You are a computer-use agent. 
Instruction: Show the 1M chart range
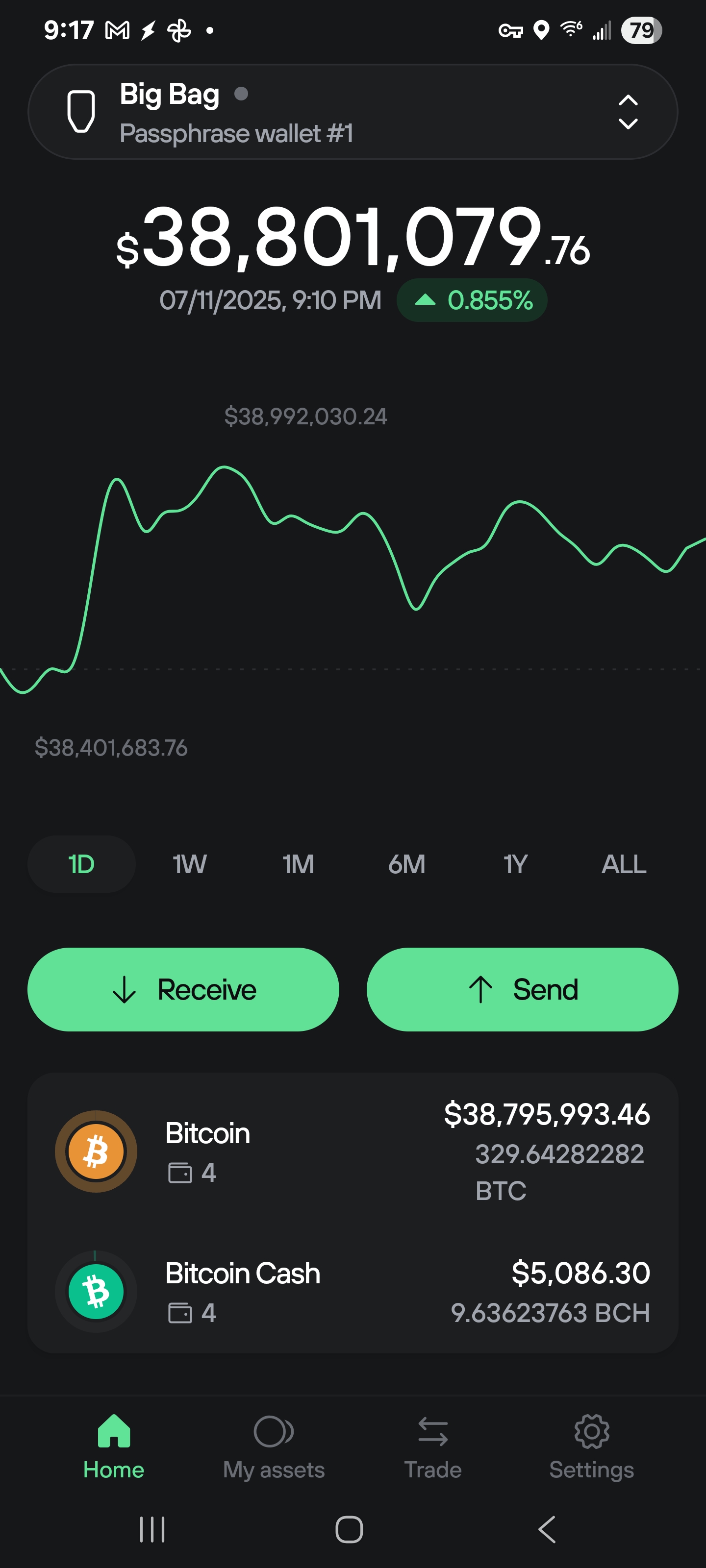click(x=299, y=864)
